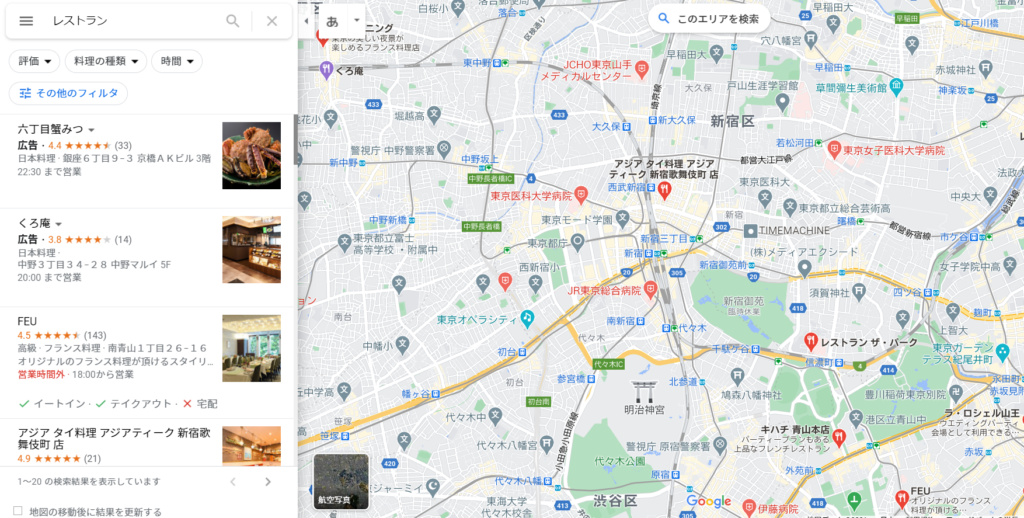
Task: Go to next page of results
Action: [x=267, y=482]
